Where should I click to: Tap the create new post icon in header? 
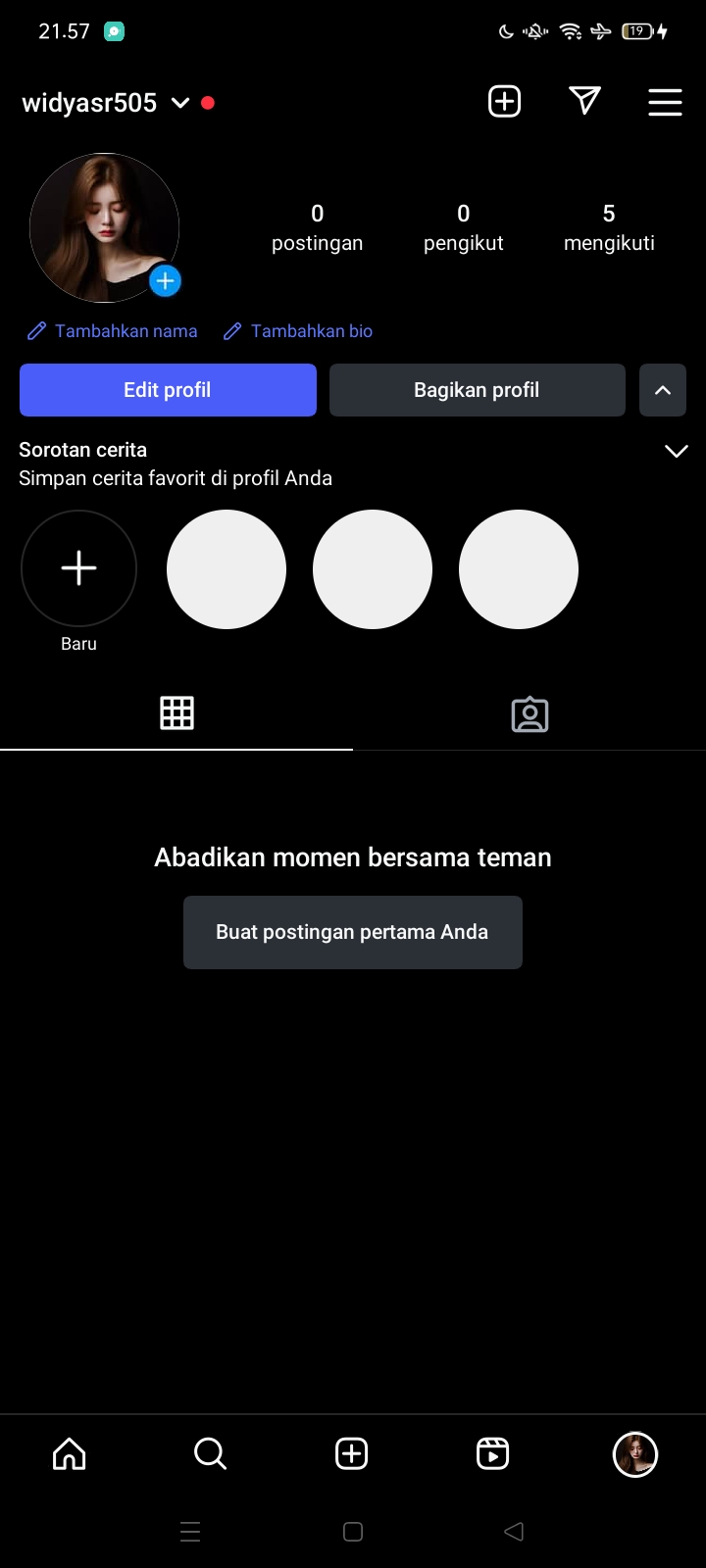(x=505, y=102)
